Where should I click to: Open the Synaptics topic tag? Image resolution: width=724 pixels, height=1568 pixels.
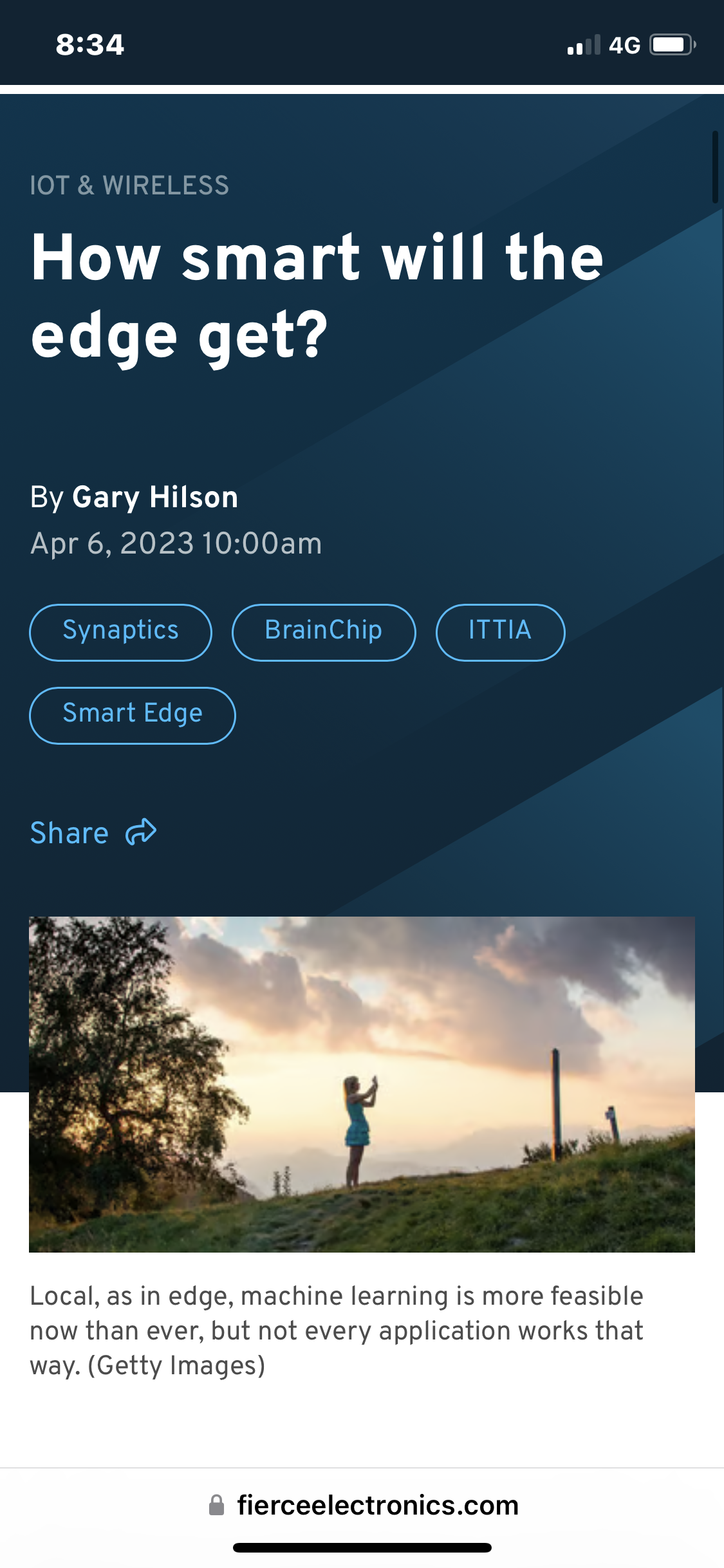pyautogui.click(x=120, y=631)
